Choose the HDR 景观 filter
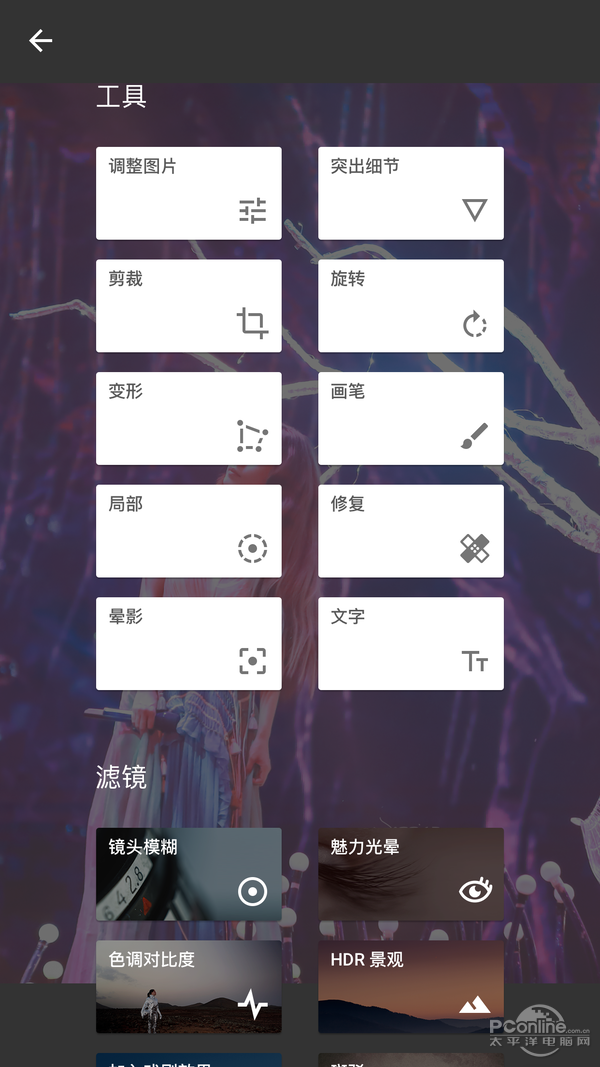Viewport: 600px width, 1067px height. 410,986
